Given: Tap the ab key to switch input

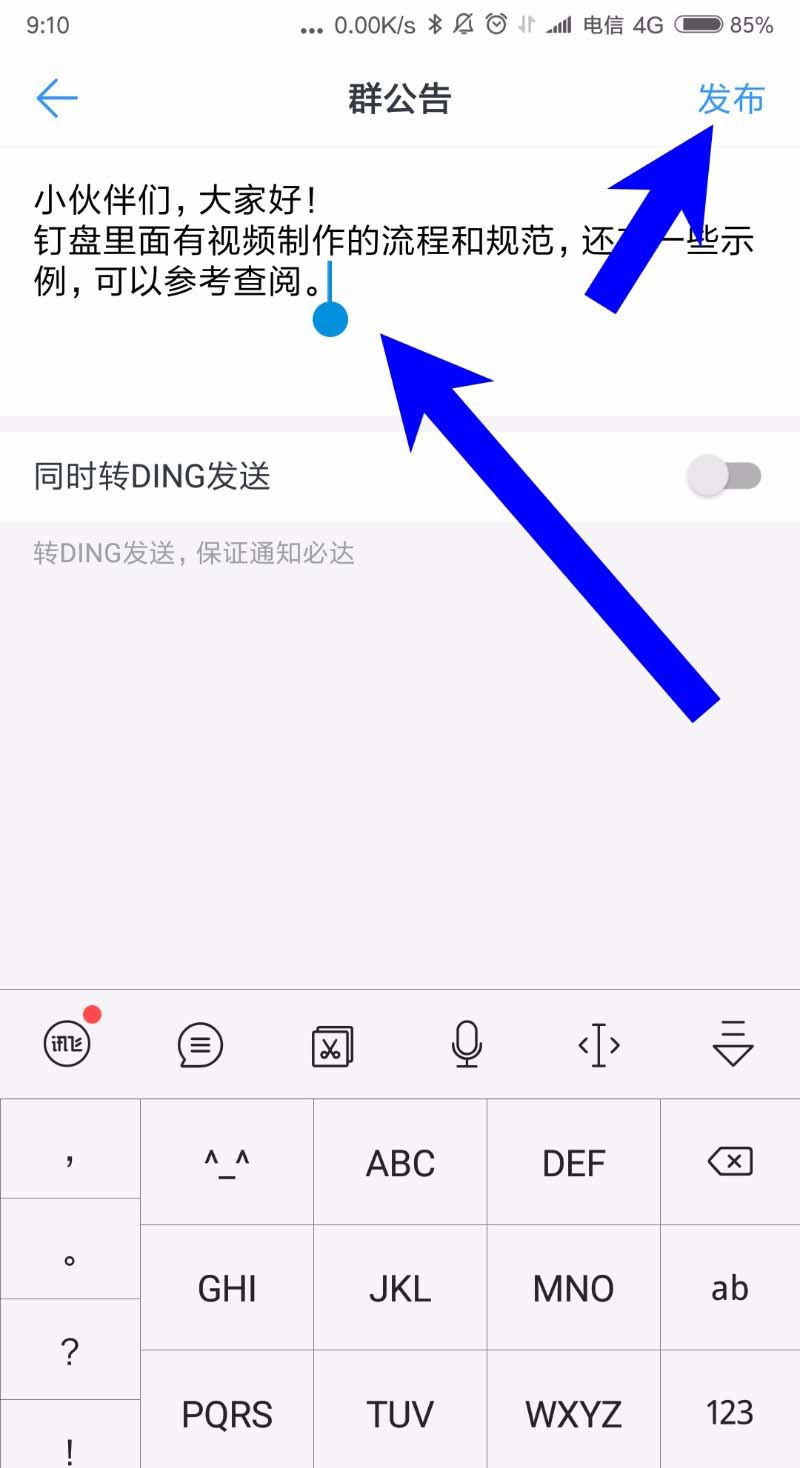Looking at the screenshot, I should point(729,1288).
